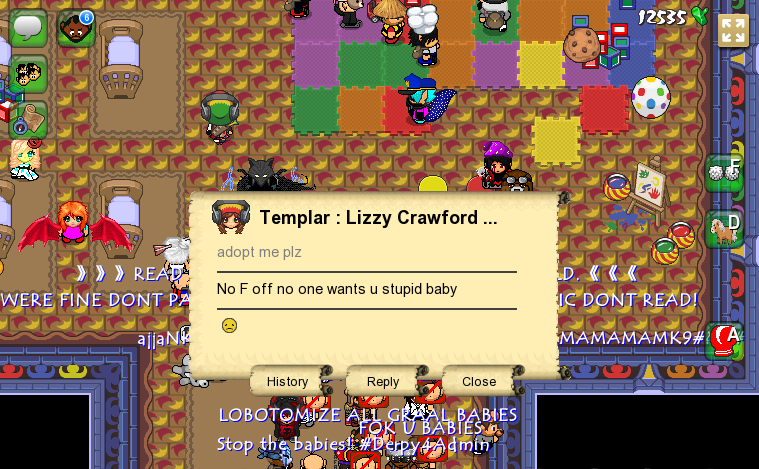759x469 pixels.
Task: Close the message dialog
Action: pos(479,381)
